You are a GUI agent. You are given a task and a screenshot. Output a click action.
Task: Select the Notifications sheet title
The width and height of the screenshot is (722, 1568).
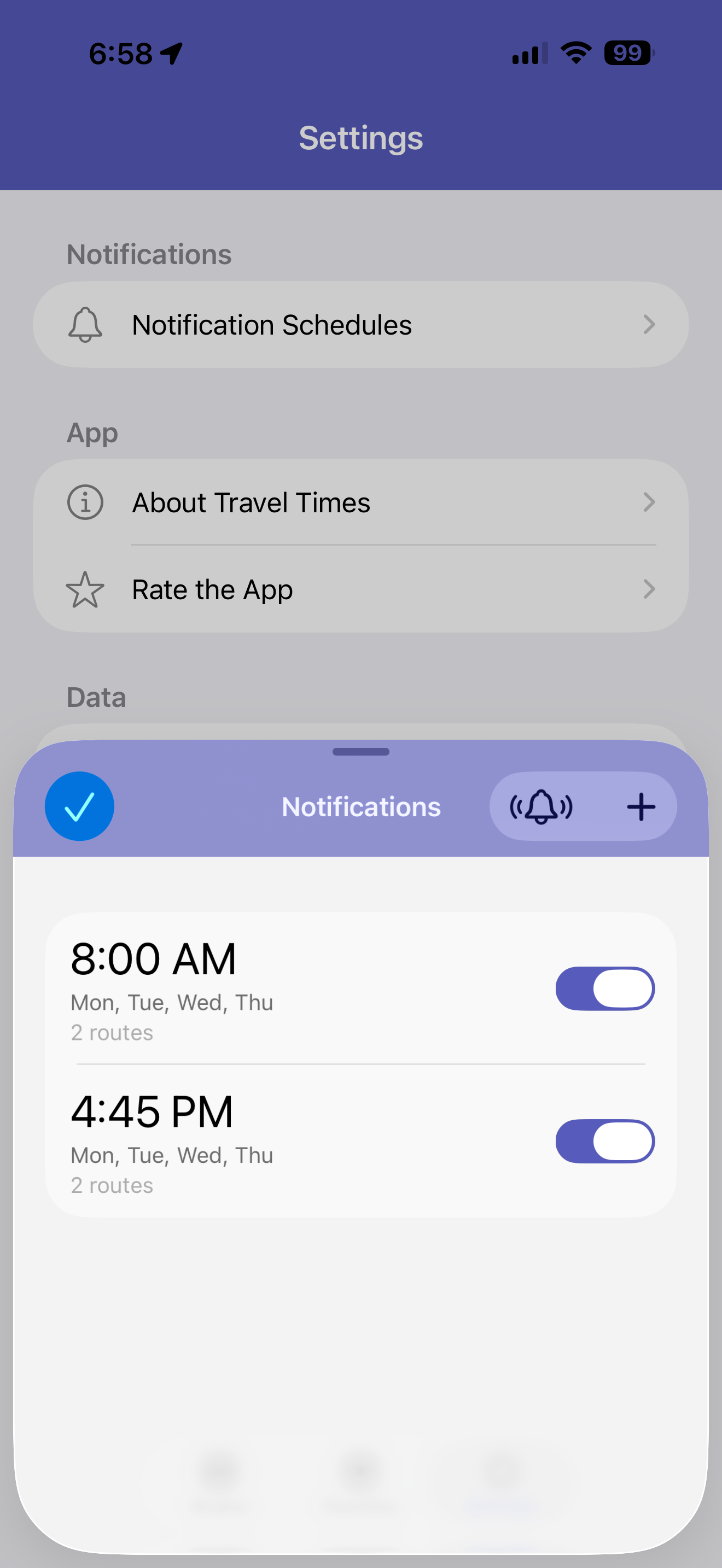[360, 806]
